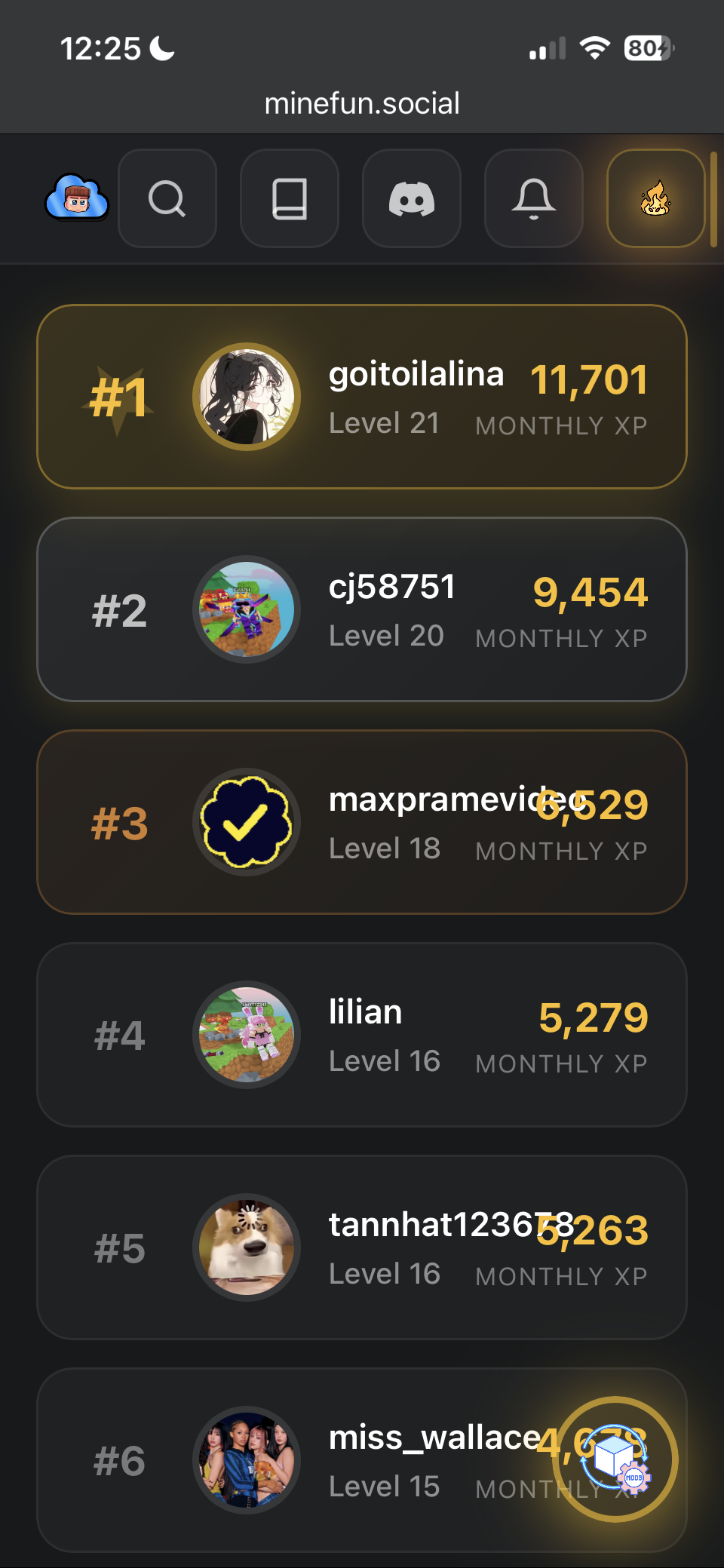The image size is (724, 1568).
Task: Open the #3 maxpramevideo card
Action: (x=362, y=822)
